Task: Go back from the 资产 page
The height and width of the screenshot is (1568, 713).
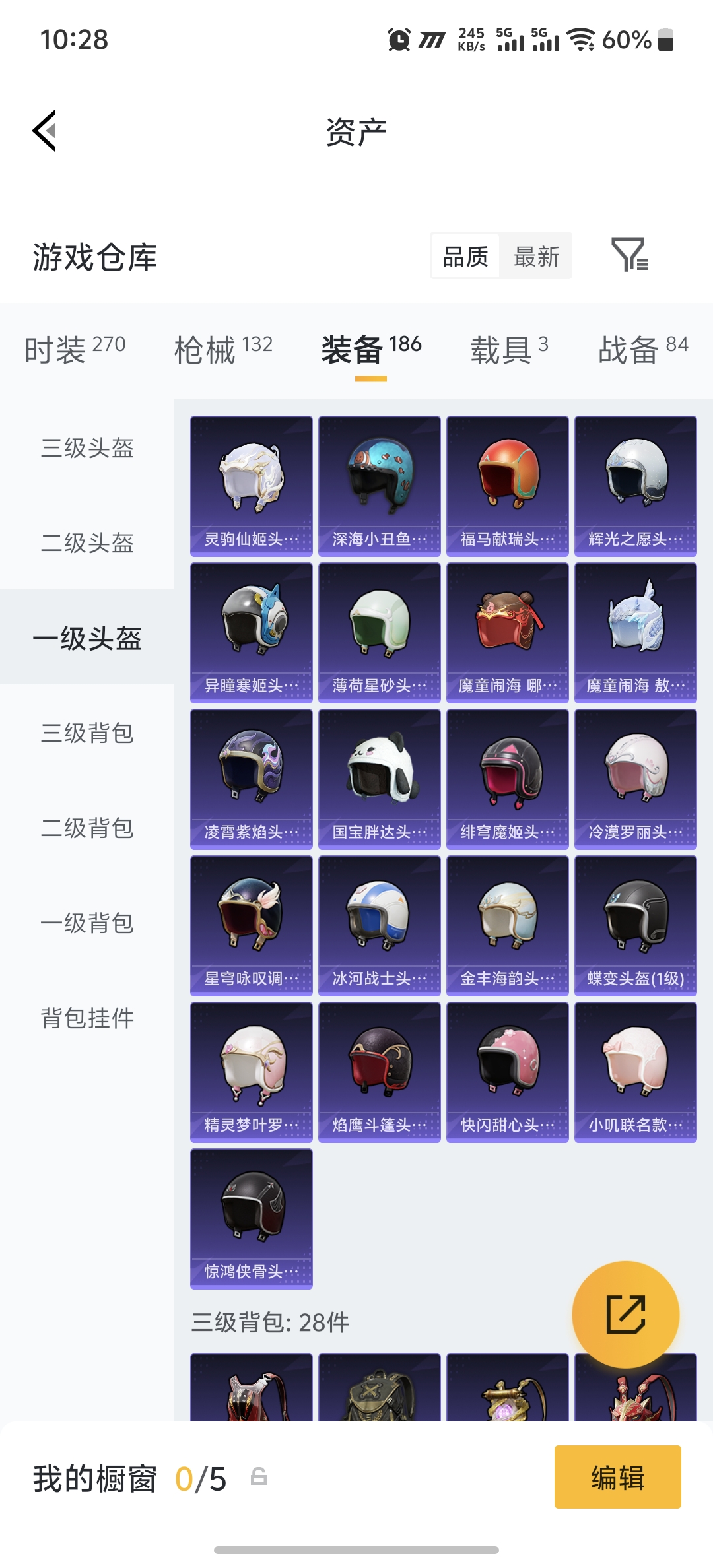Action: pyautogui.click(x=45, y=131)
